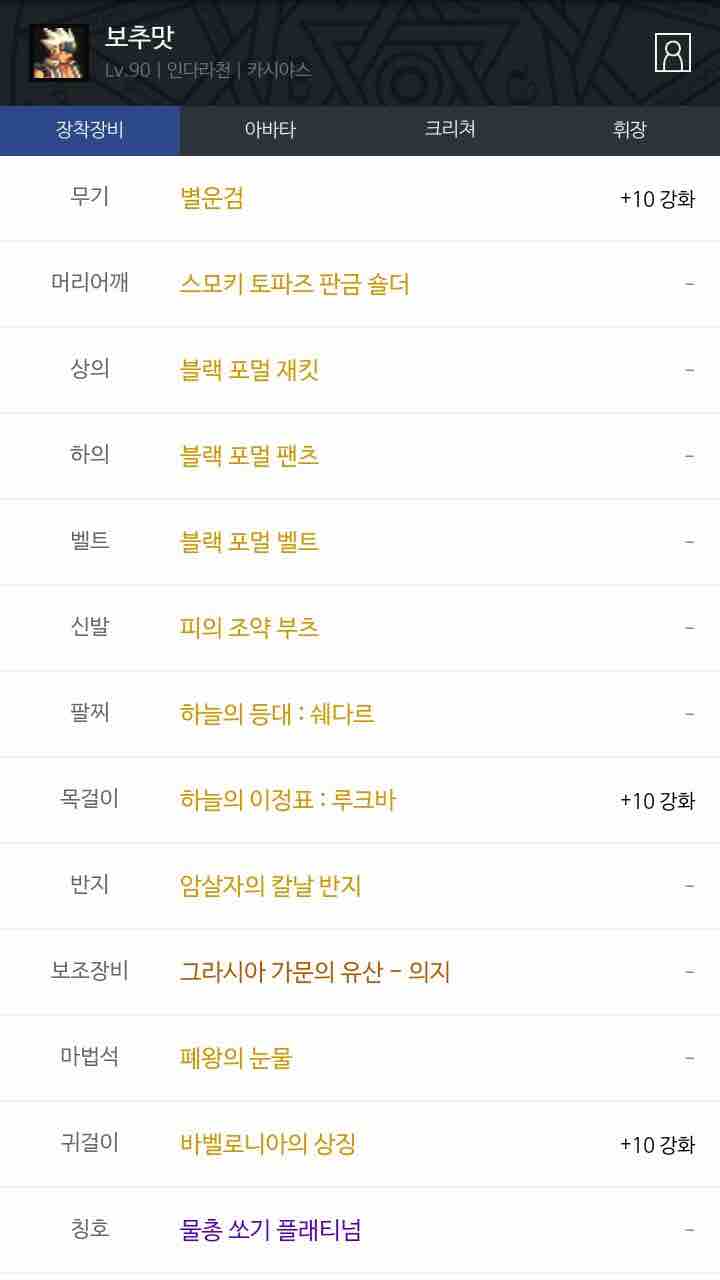View 그라시아 가문의 유산 - 의지
Viewport: 720px width, 1280px height.
click(x=315, y=973)
